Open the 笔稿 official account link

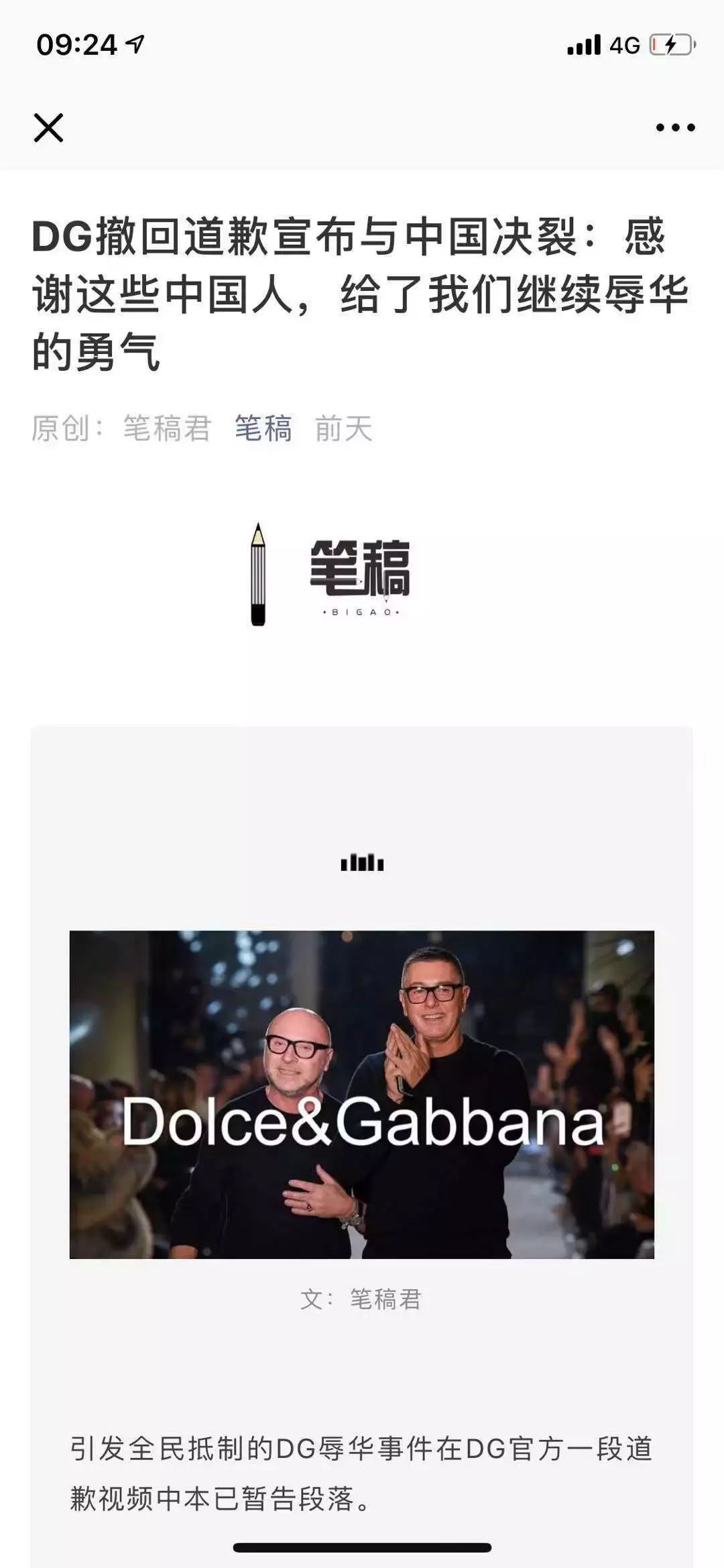click(x=263, y=428)
